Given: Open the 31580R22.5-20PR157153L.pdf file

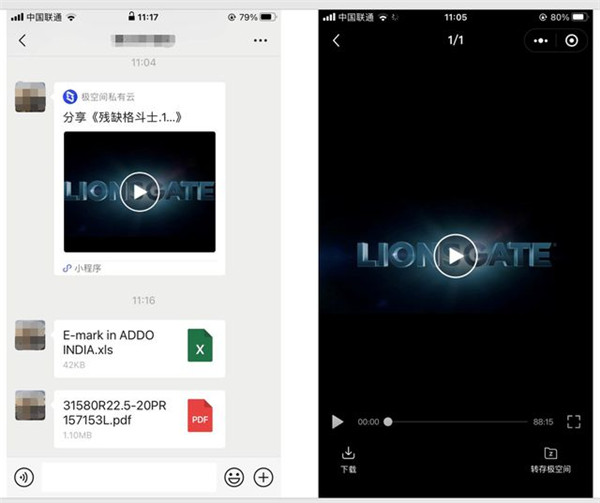Looking at the screenshot, I should coord(139,418).
